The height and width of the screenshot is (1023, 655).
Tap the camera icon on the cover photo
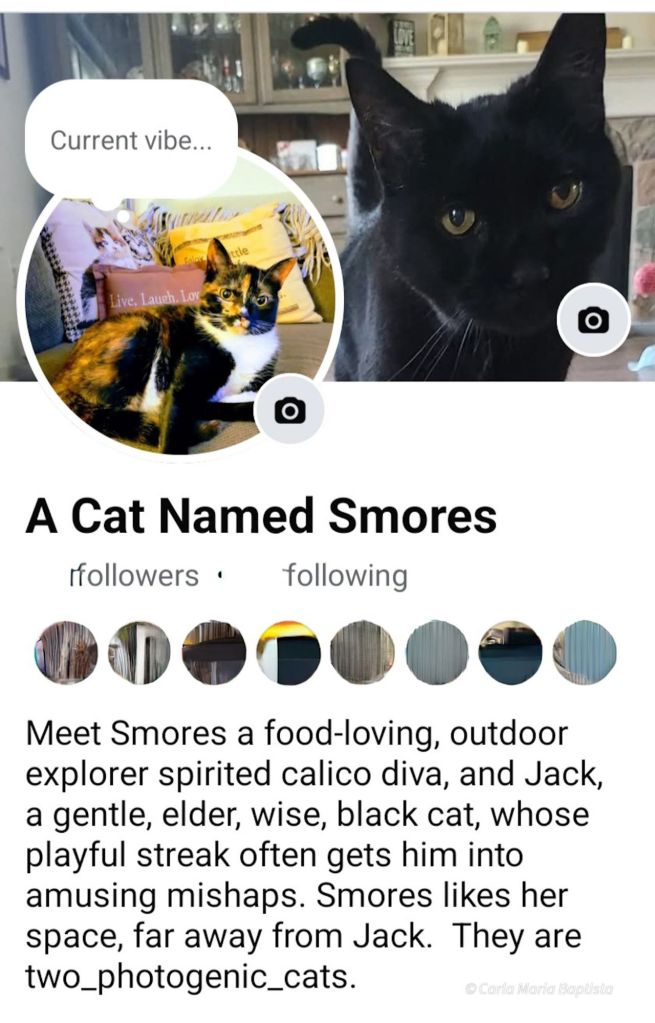coord(592,320)
